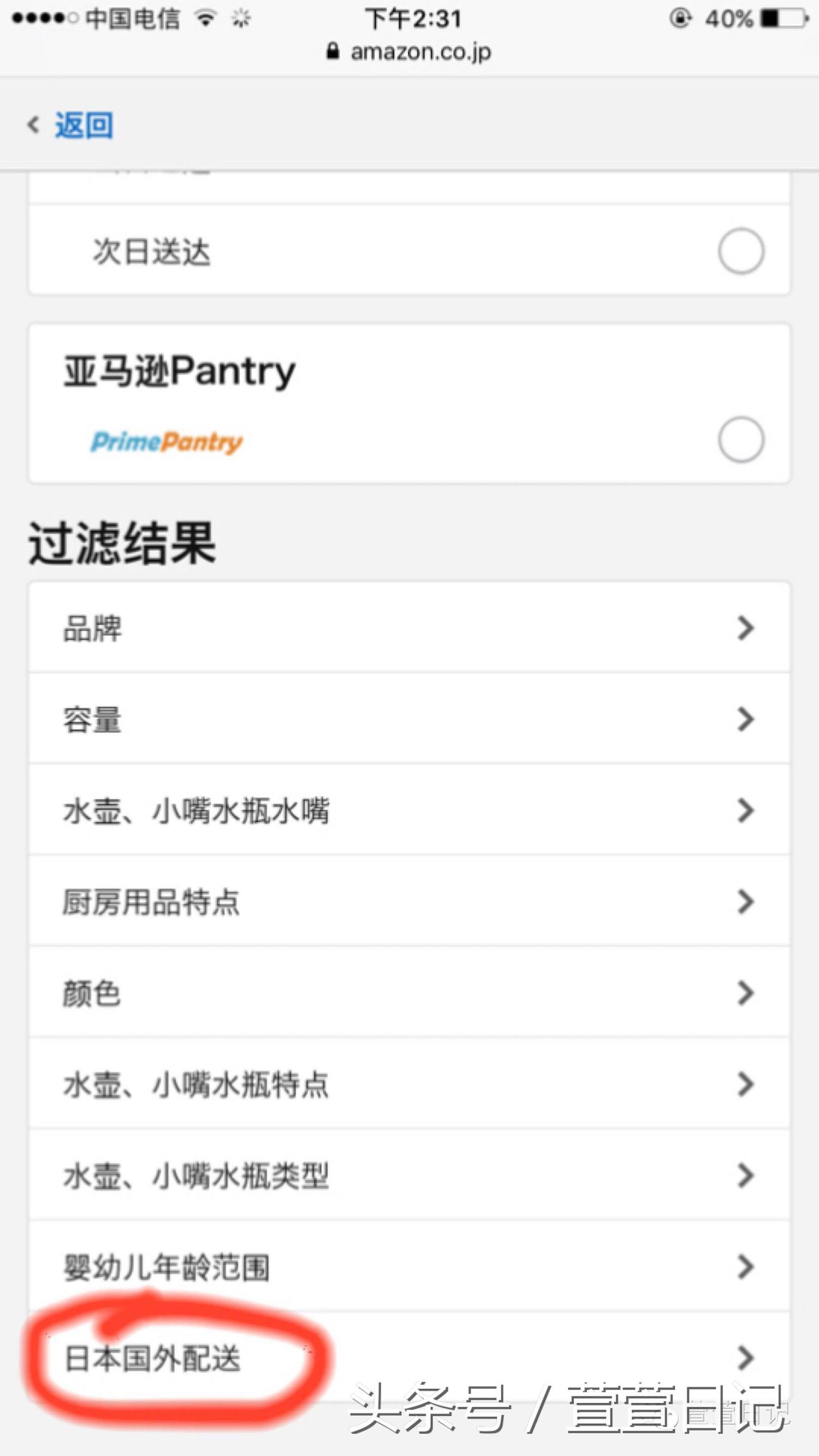Tap the 返回 back link
This screenshot has height=1456, width=819.
coord(84,126)
